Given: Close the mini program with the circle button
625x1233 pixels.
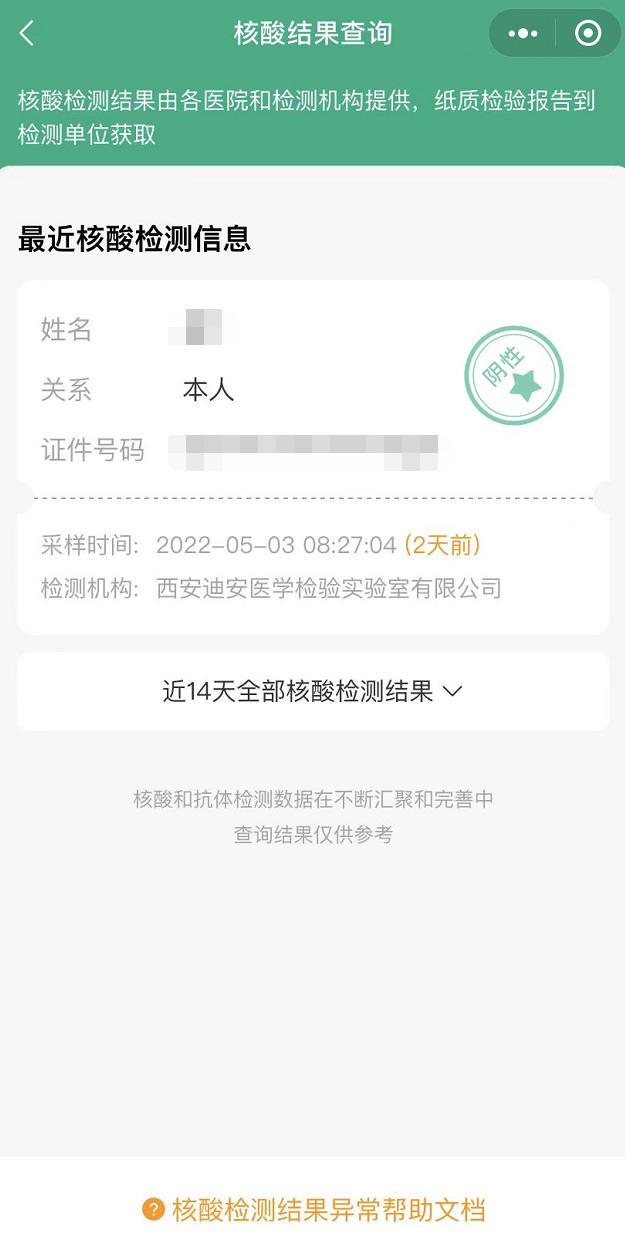Looking at the screenshot, I should click(588, 34).
